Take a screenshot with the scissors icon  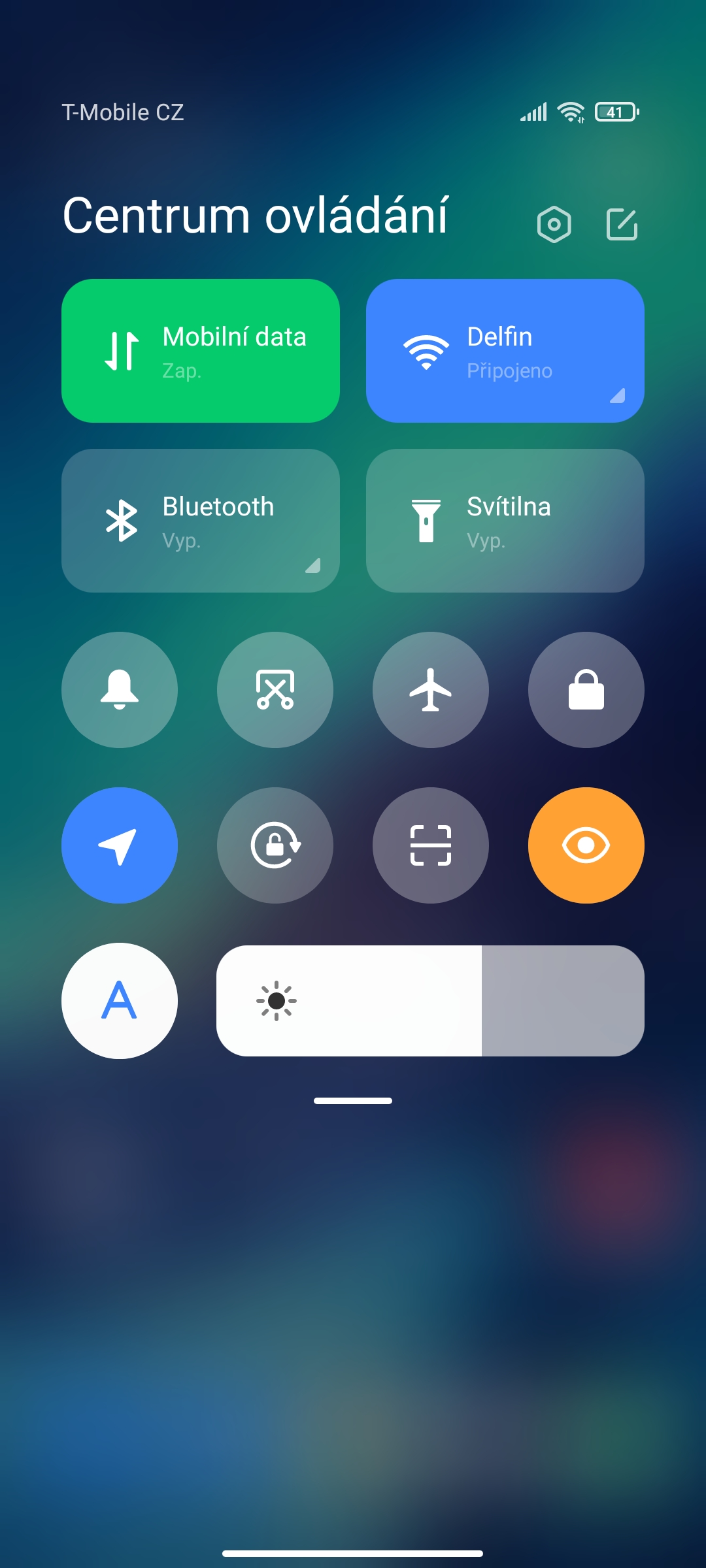click(x=275, y=690)
